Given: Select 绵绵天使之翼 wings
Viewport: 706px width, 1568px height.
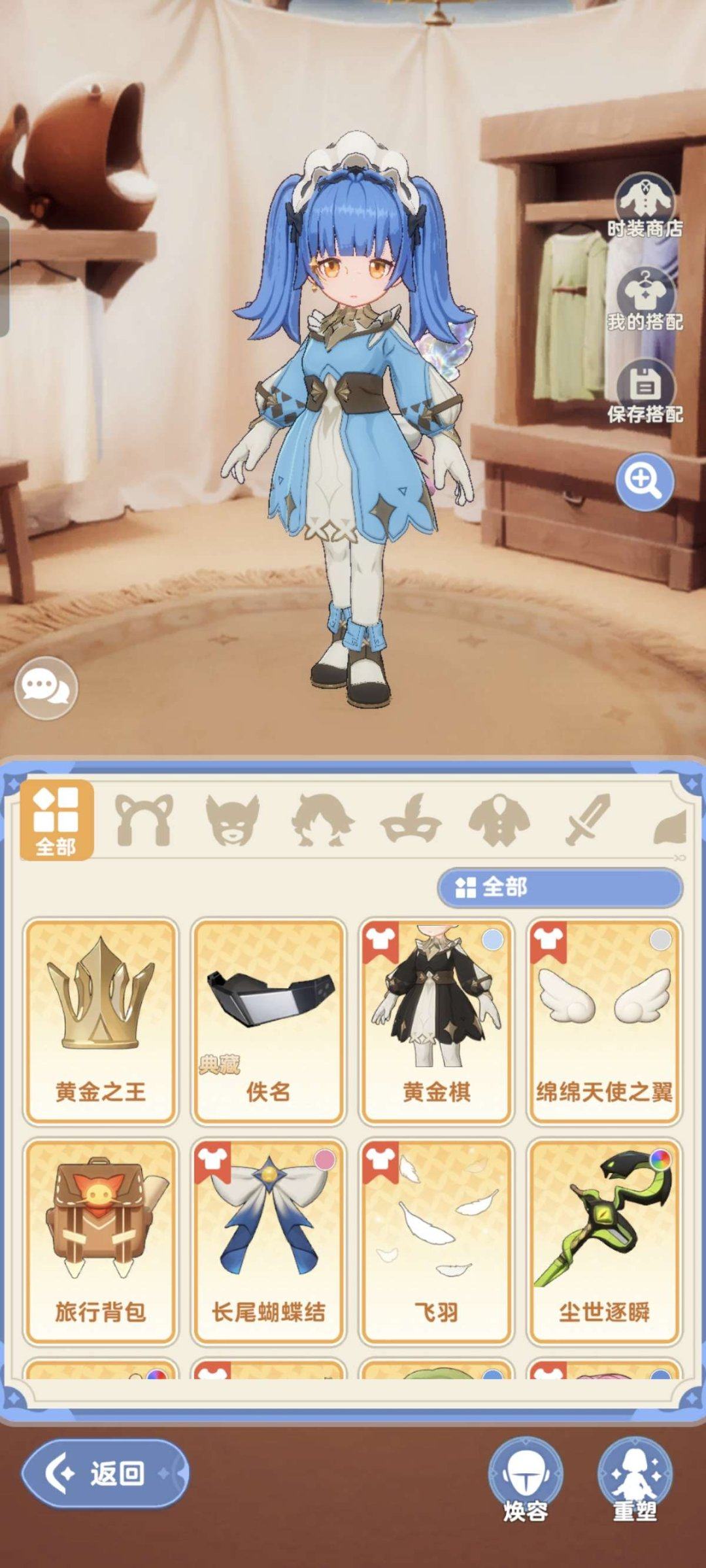Looking at the screenshot, I should pyautogui.click(x=604, y=1021).
